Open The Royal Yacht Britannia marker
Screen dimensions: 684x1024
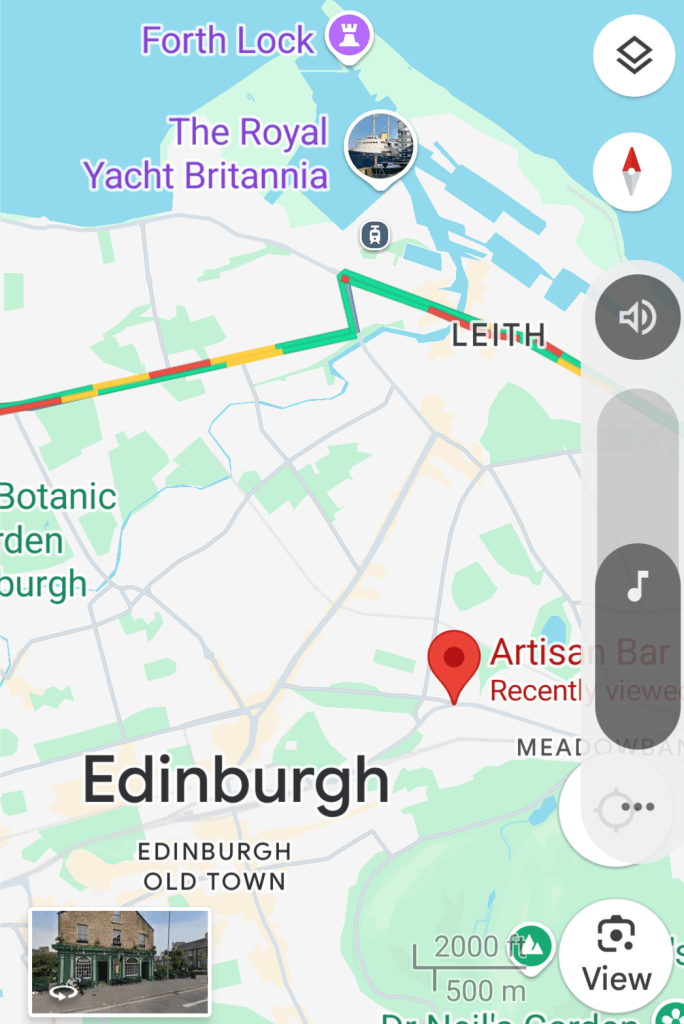click(x=380, y=146)
